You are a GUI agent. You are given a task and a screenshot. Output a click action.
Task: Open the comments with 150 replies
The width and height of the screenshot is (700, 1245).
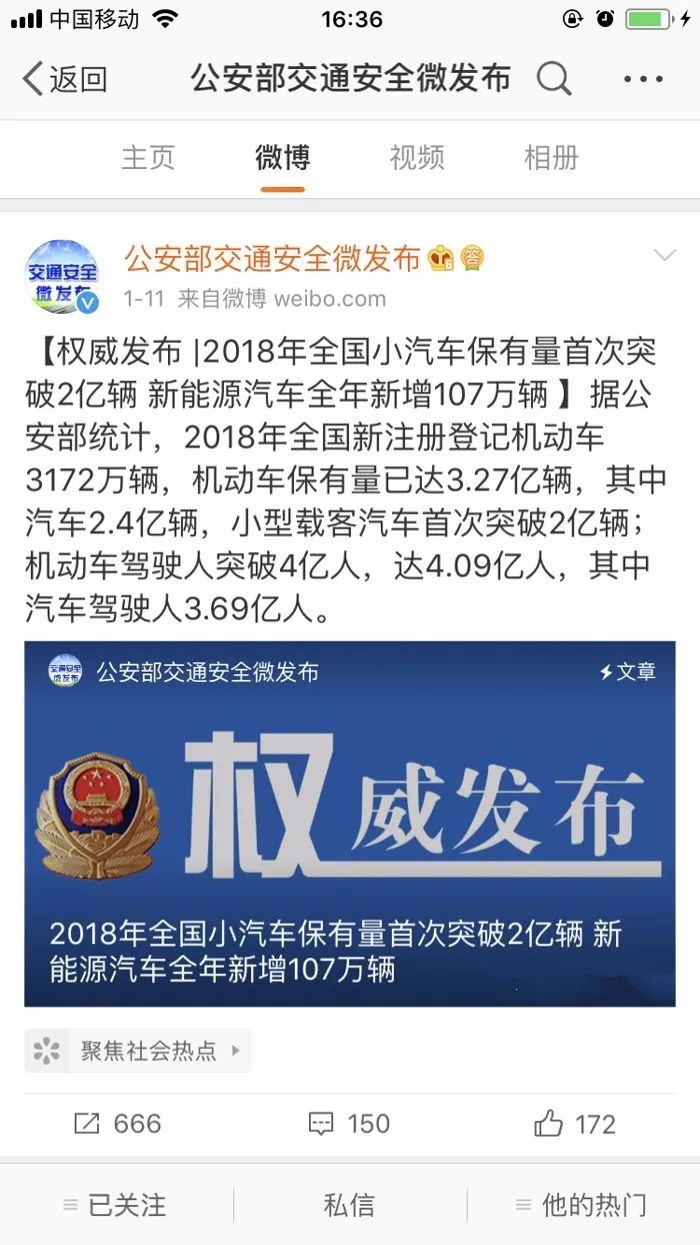pos(349,1124)
